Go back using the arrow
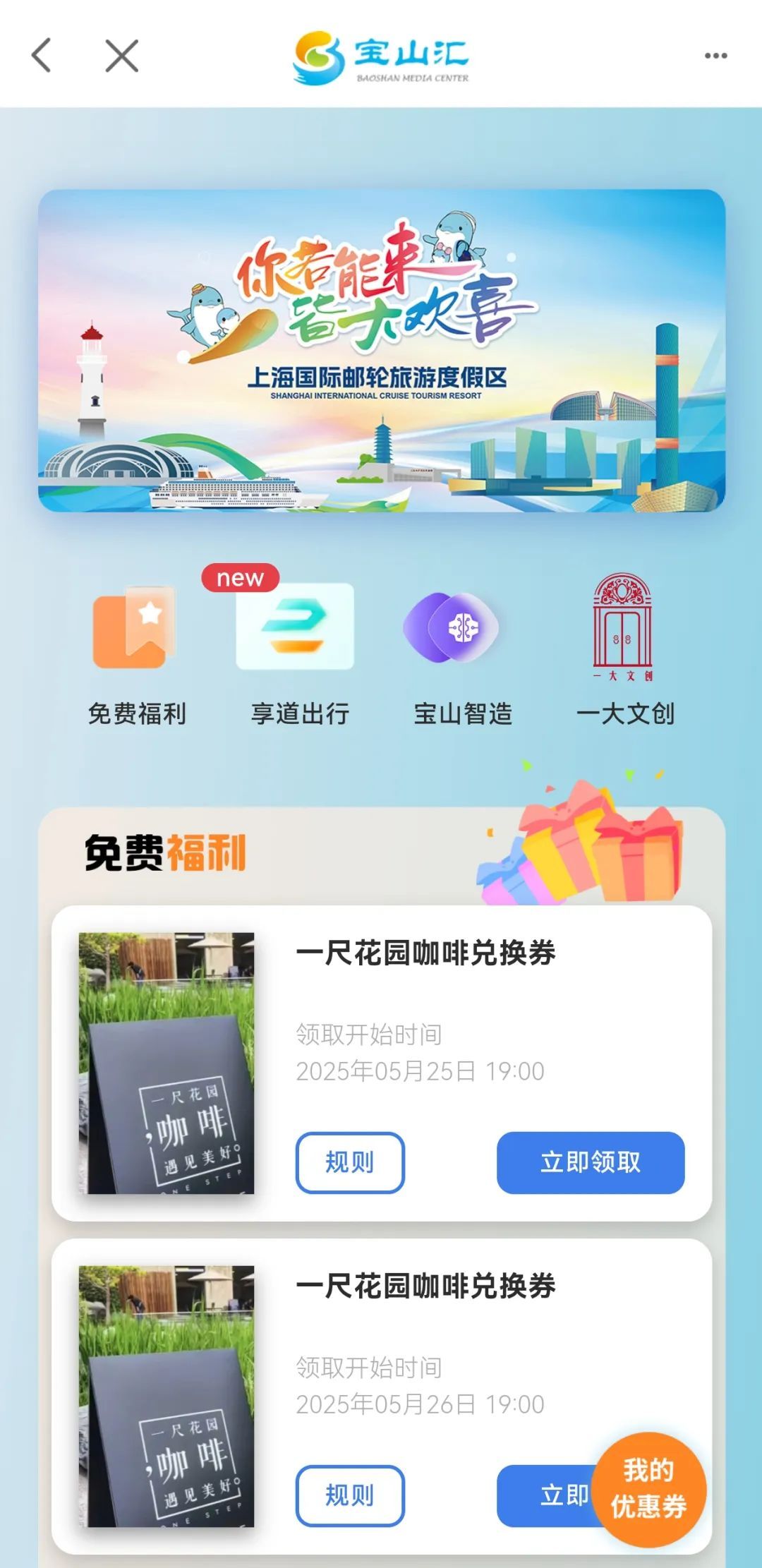Screen dimensions: 762x1568 tap(42, 55)
